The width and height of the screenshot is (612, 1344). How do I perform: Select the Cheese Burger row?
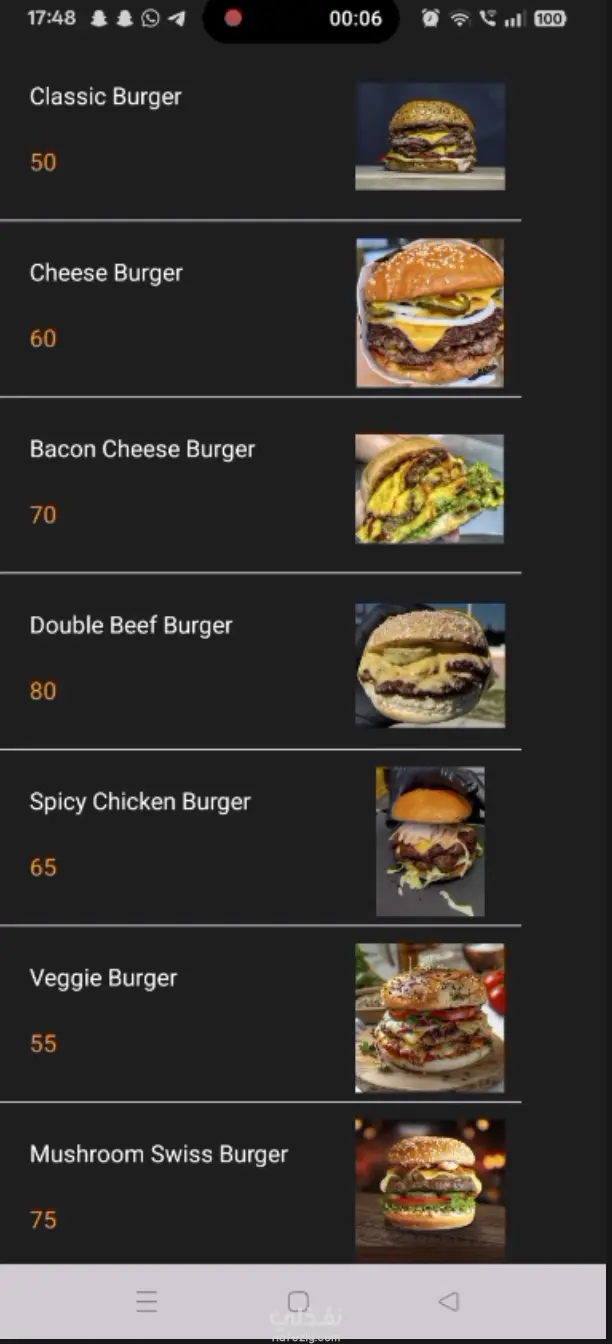tap(106, 273)
